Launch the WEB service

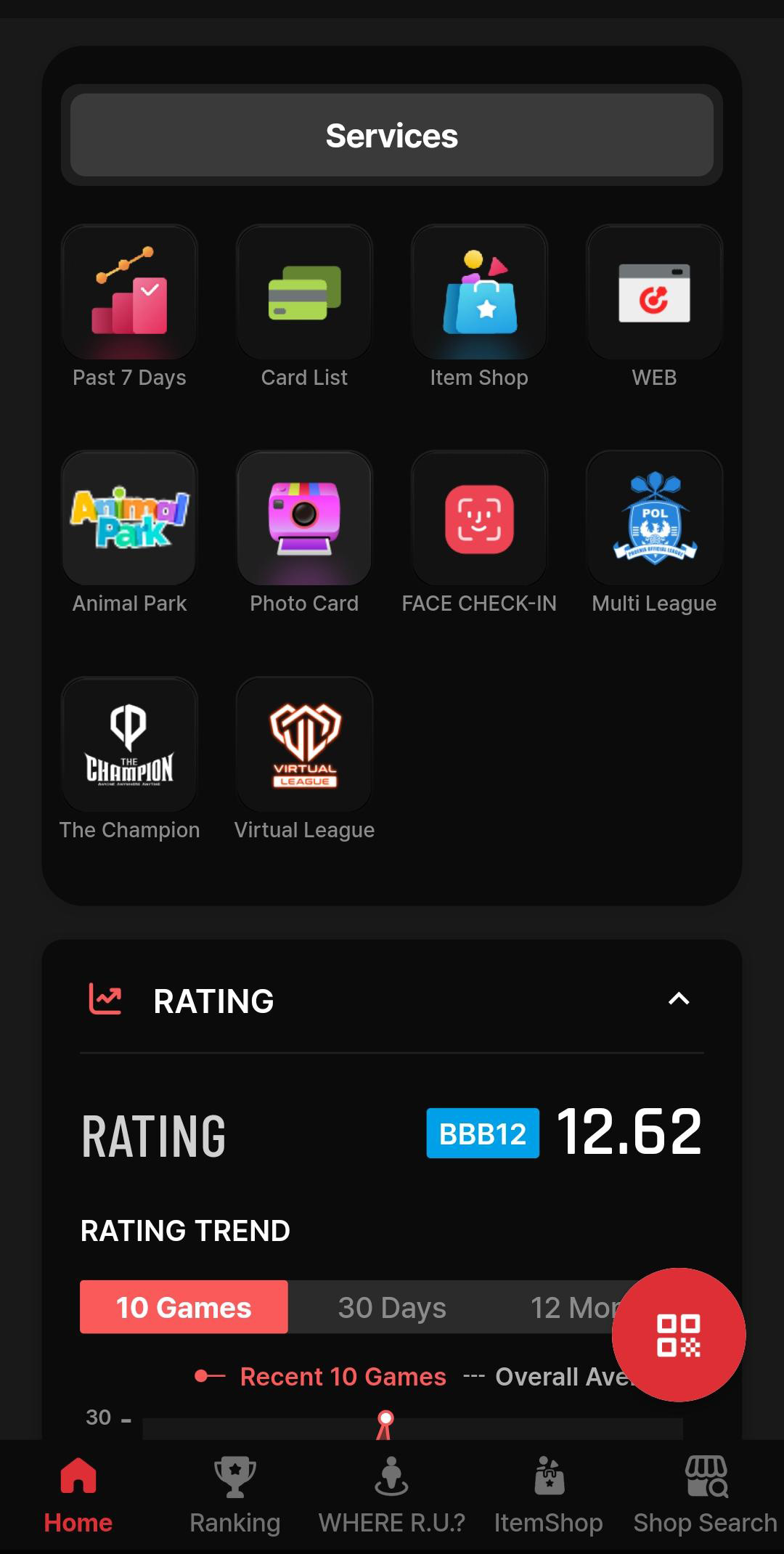click(x=654, y=293)
